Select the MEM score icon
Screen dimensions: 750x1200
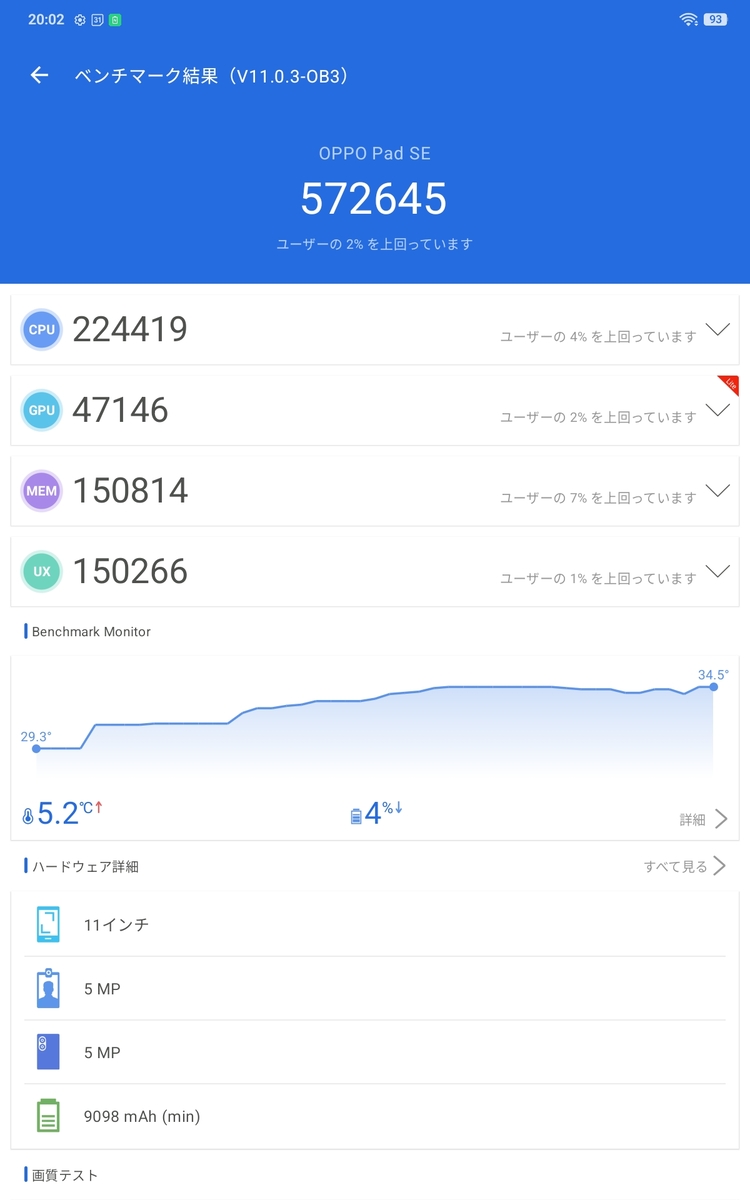click(41, 491)
